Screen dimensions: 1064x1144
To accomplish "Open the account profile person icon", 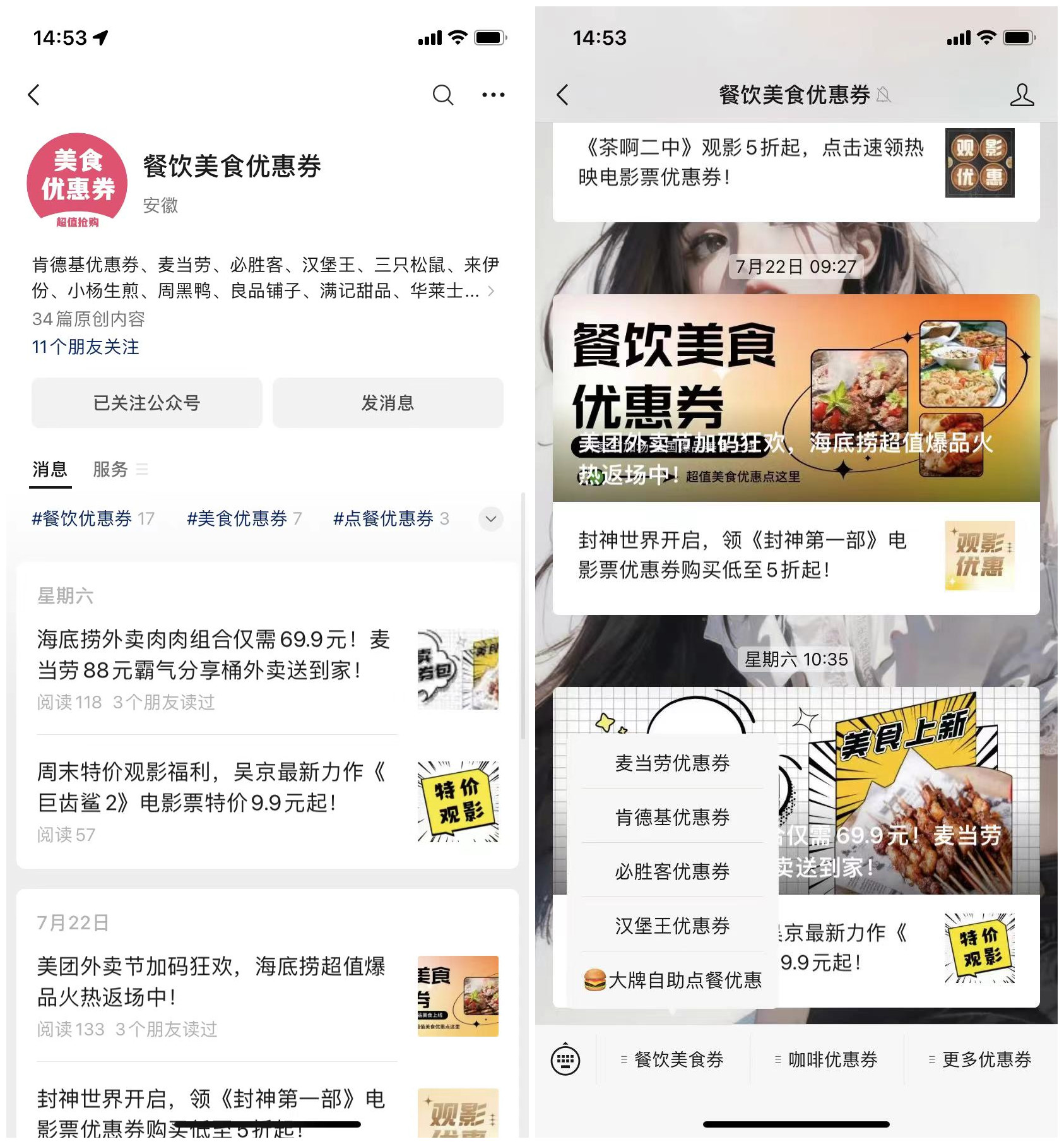I will [1022, 95].
